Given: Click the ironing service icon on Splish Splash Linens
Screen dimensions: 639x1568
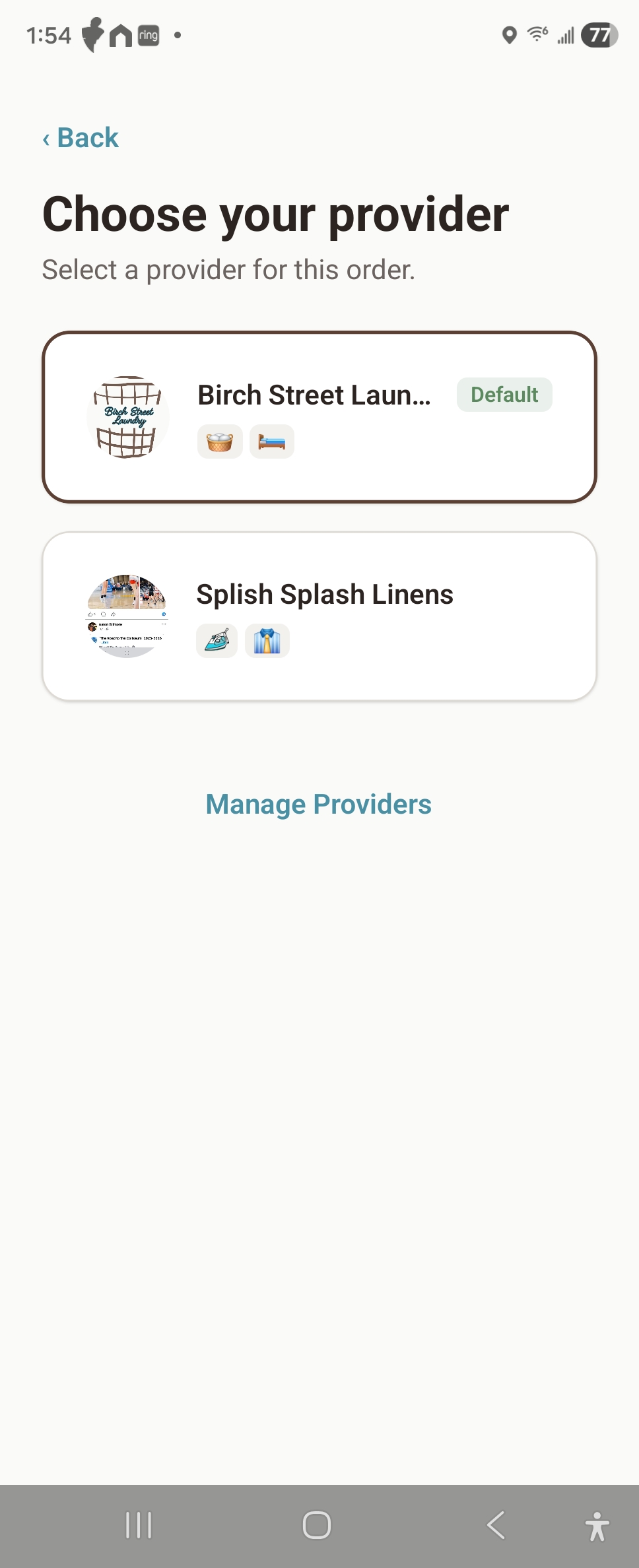Looking at the screenshot, I should (x=216, y=640).
